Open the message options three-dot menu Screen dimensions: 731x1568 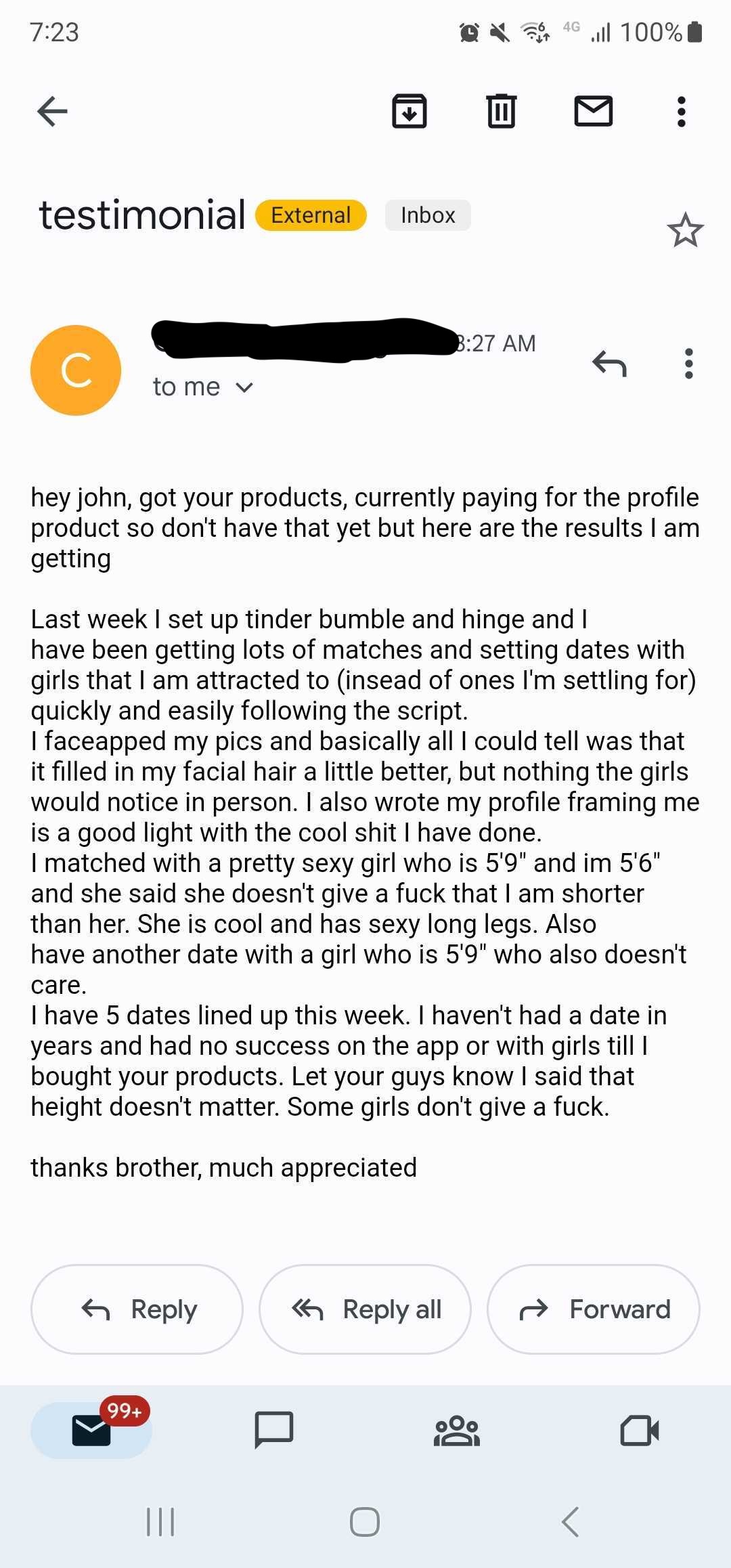pyautogui.click(x=689, y=364)
